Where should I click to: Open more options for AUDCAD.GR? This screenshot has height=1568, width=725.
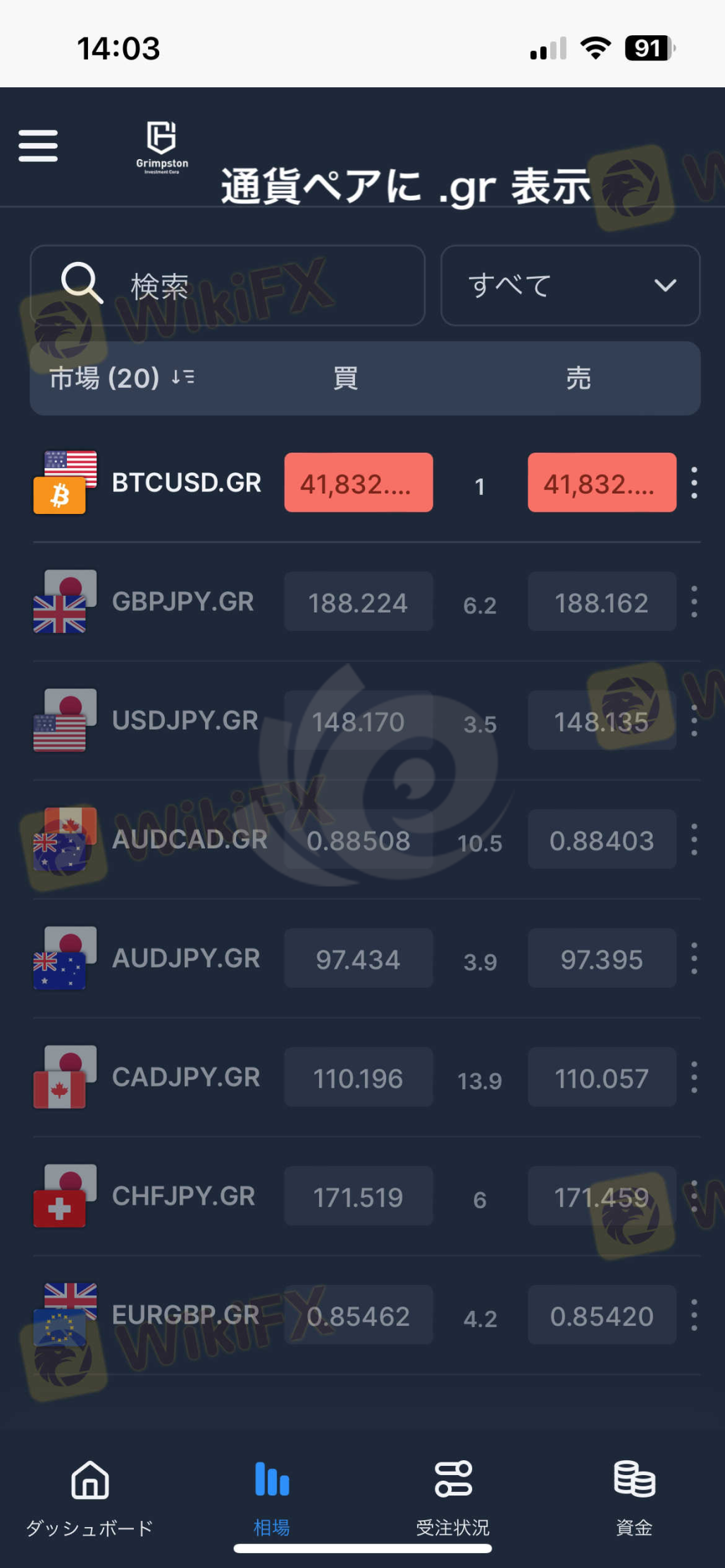[x=694, y=840]
